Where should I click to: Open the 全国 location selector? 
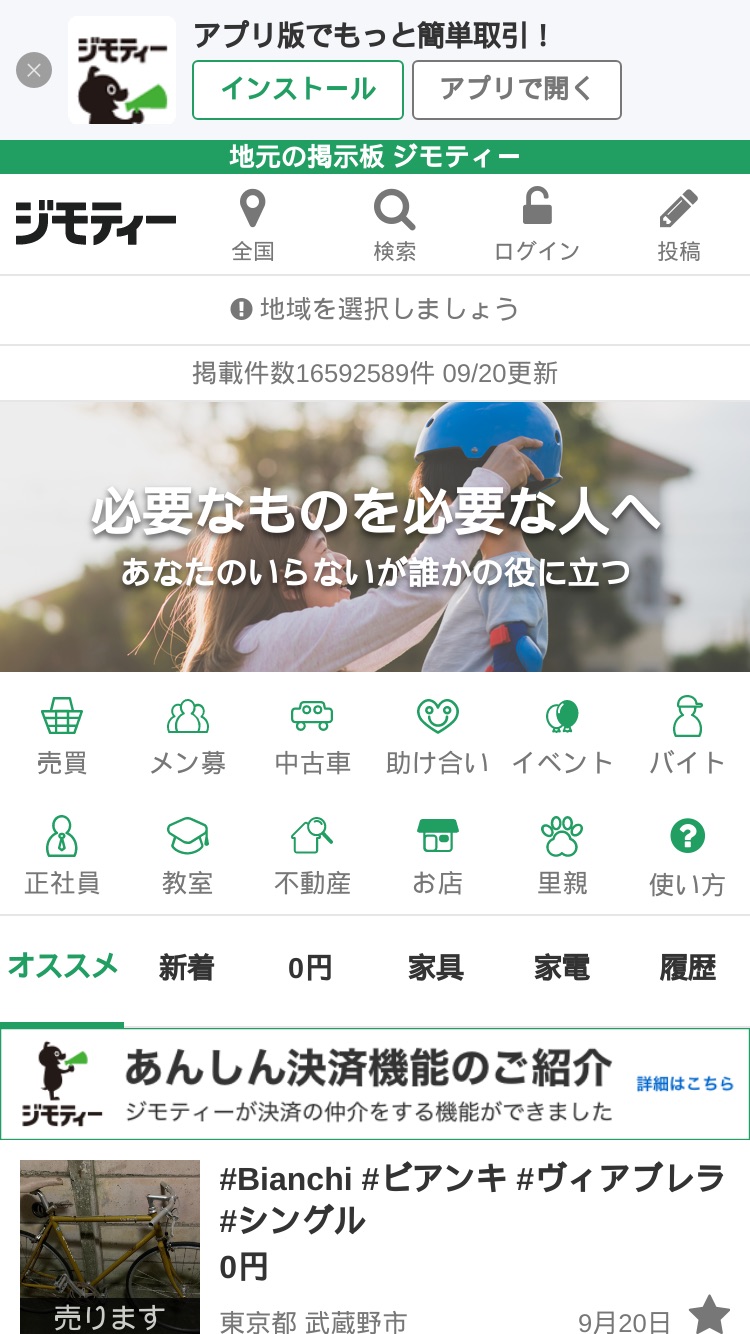(x=253, y=226)
